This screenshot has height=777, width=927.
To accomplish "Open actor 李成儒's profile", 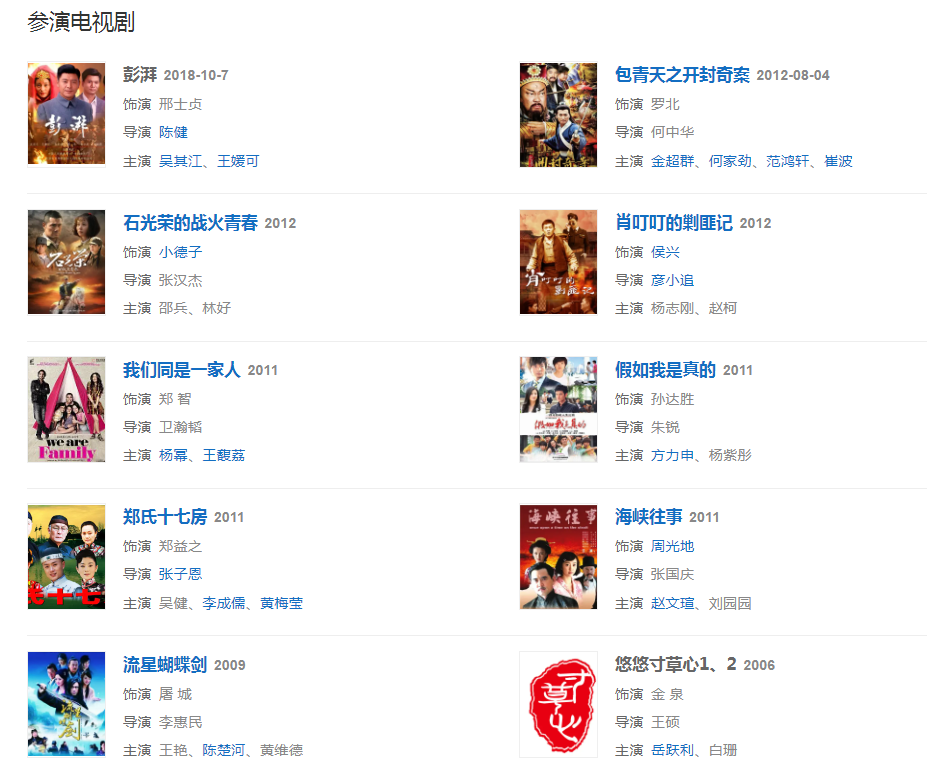I will click(x=224, y=603).
